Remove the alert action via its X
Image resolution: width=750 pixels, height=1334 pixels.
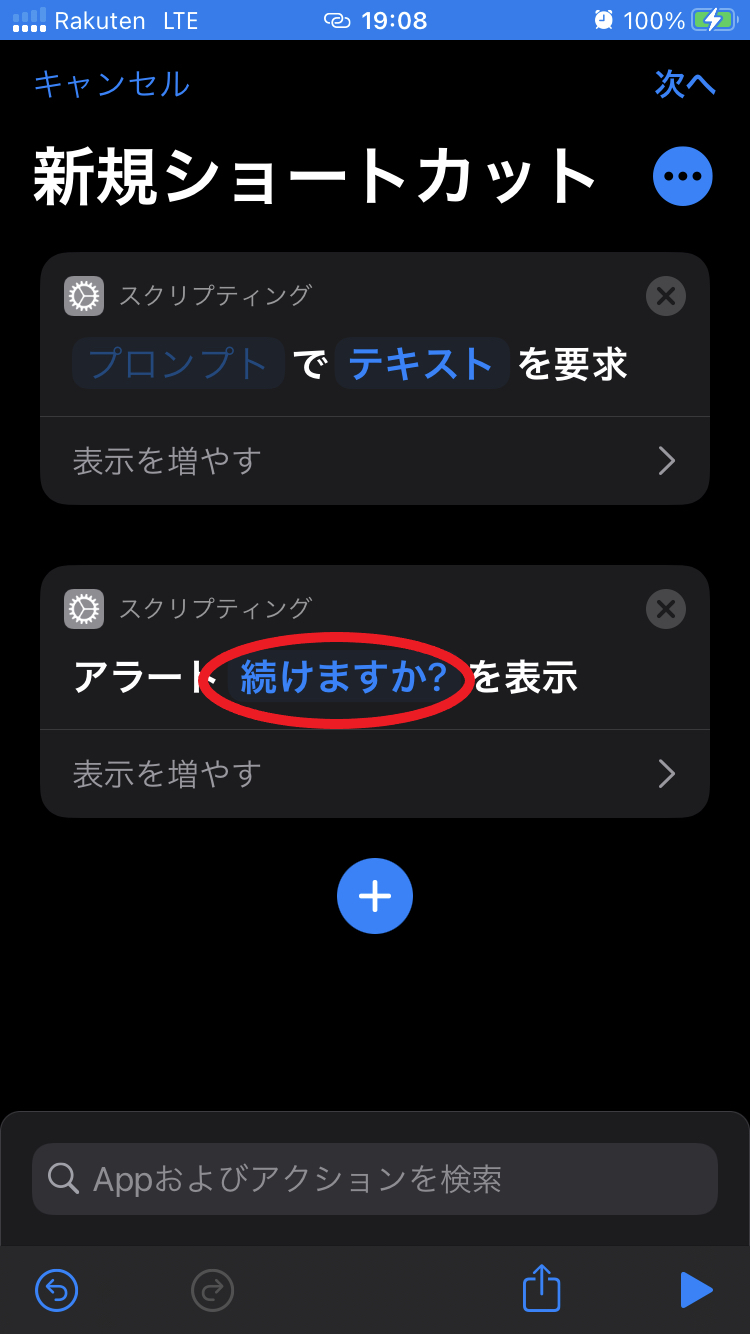[x=665, y=609]
